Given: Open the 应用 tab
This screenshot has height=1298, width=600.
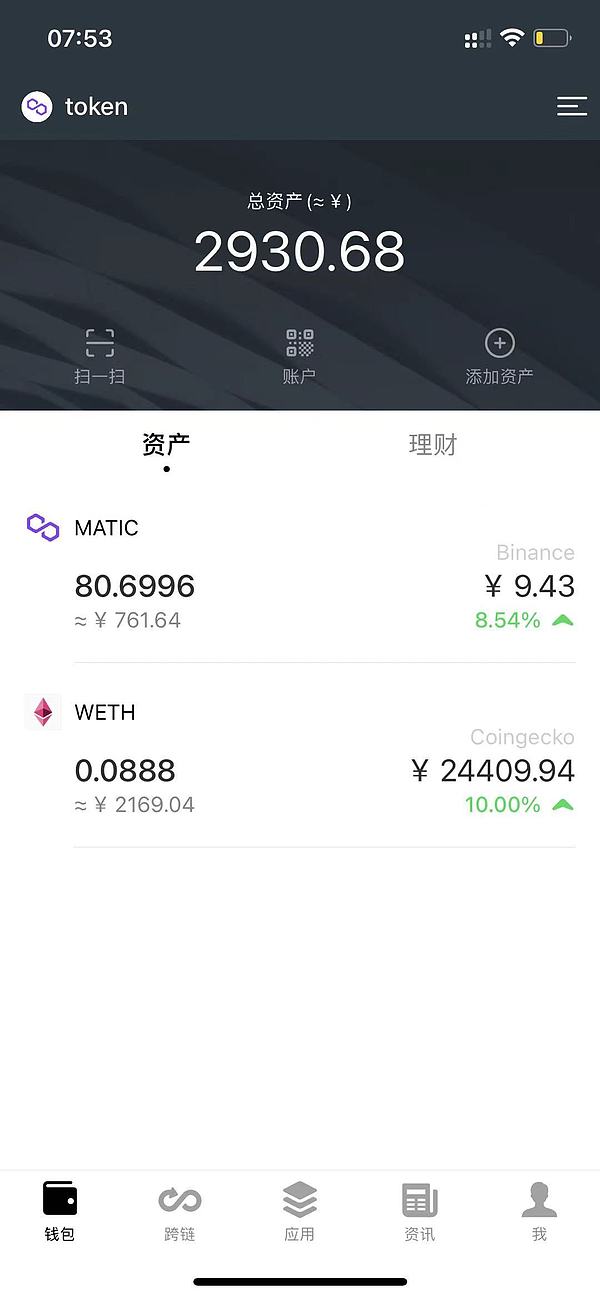Looking at the screenshot, I should click(x=299, y=1210).
